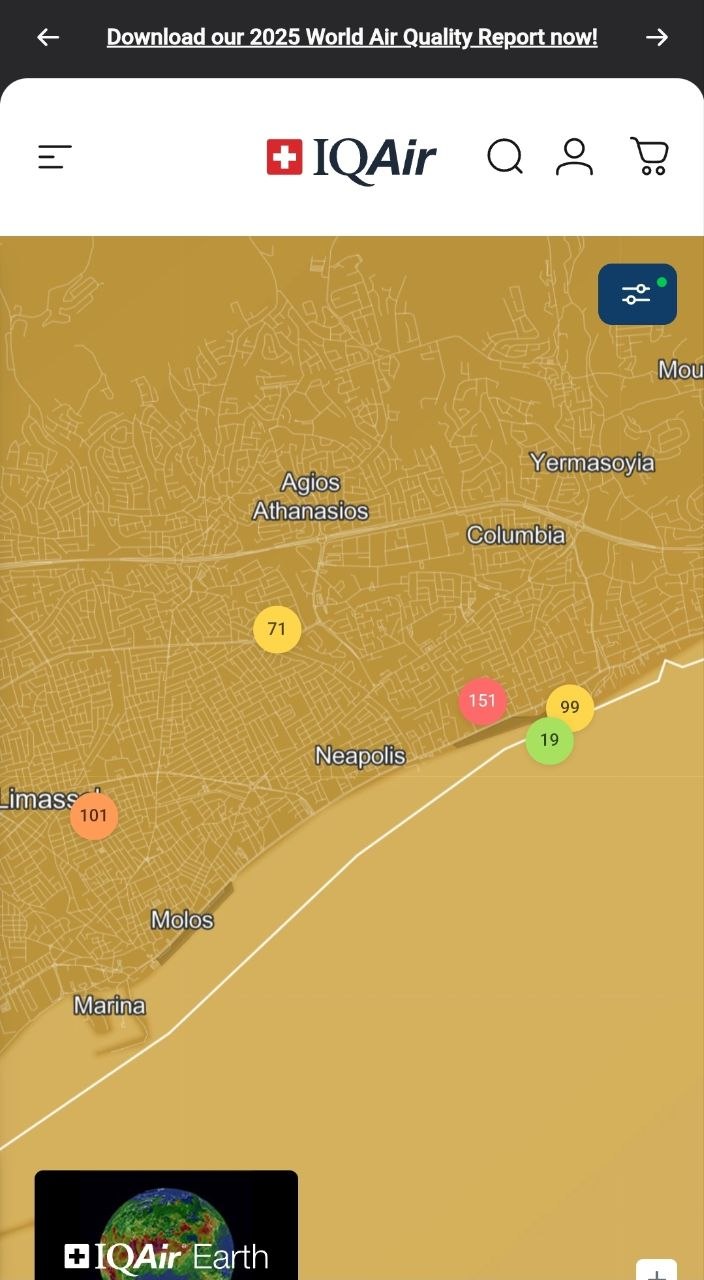
Task: Open the account profile icon
Action: click(574, 157)
